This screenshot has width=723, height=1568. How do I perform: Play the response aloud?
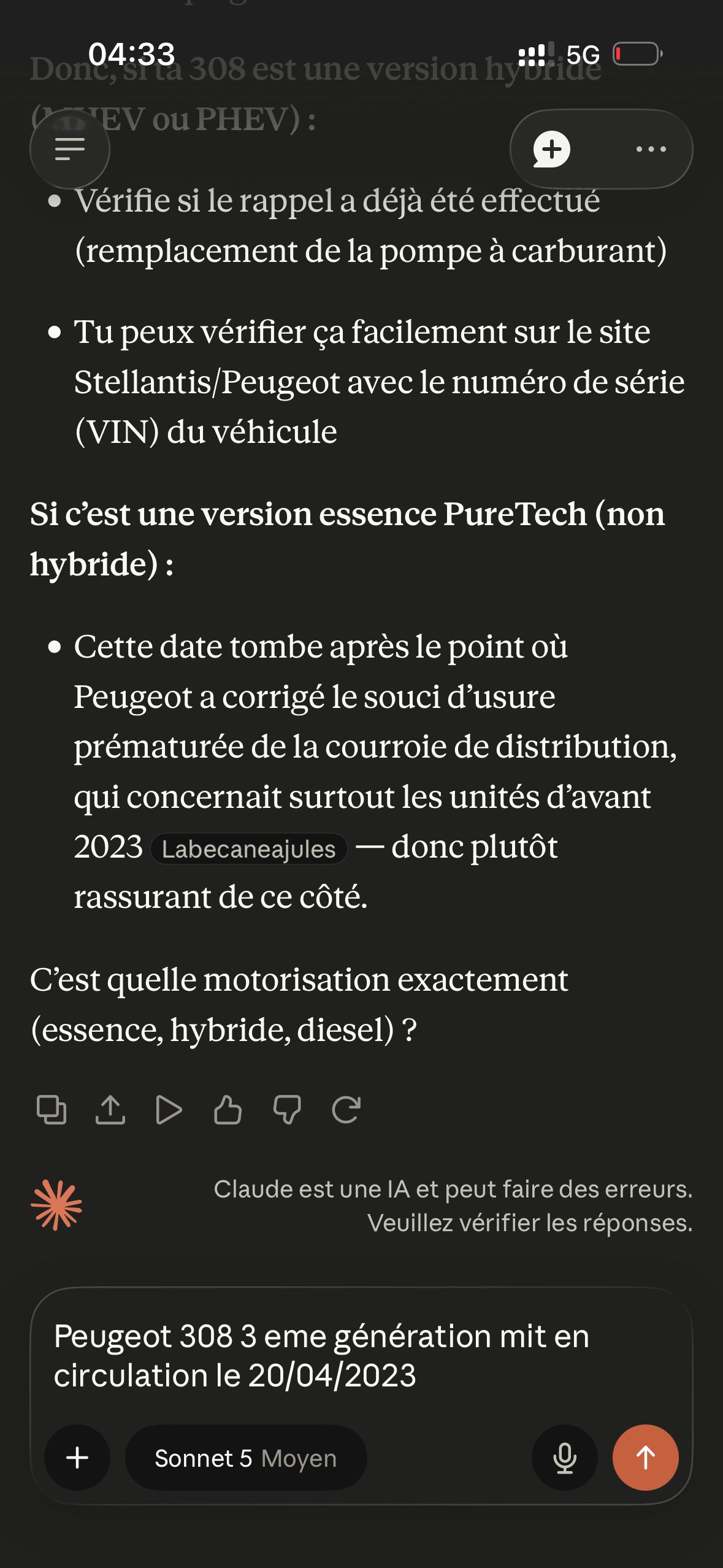pos(169,1110)
